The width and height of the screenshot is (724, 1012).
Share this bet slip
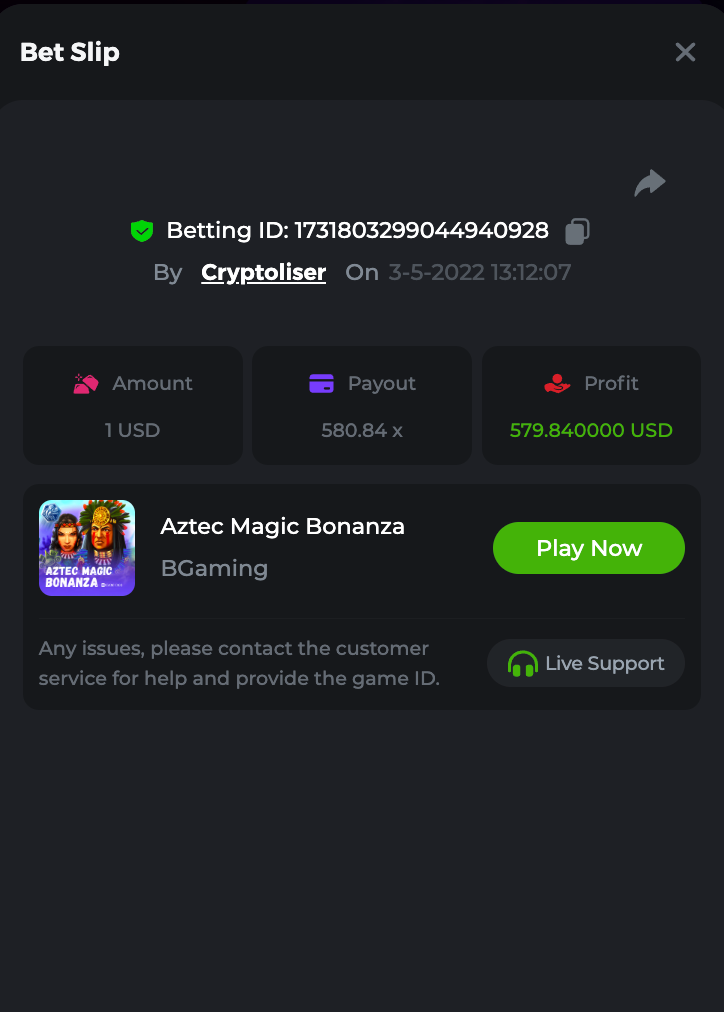pyautogui.click(x=650, y=183)
